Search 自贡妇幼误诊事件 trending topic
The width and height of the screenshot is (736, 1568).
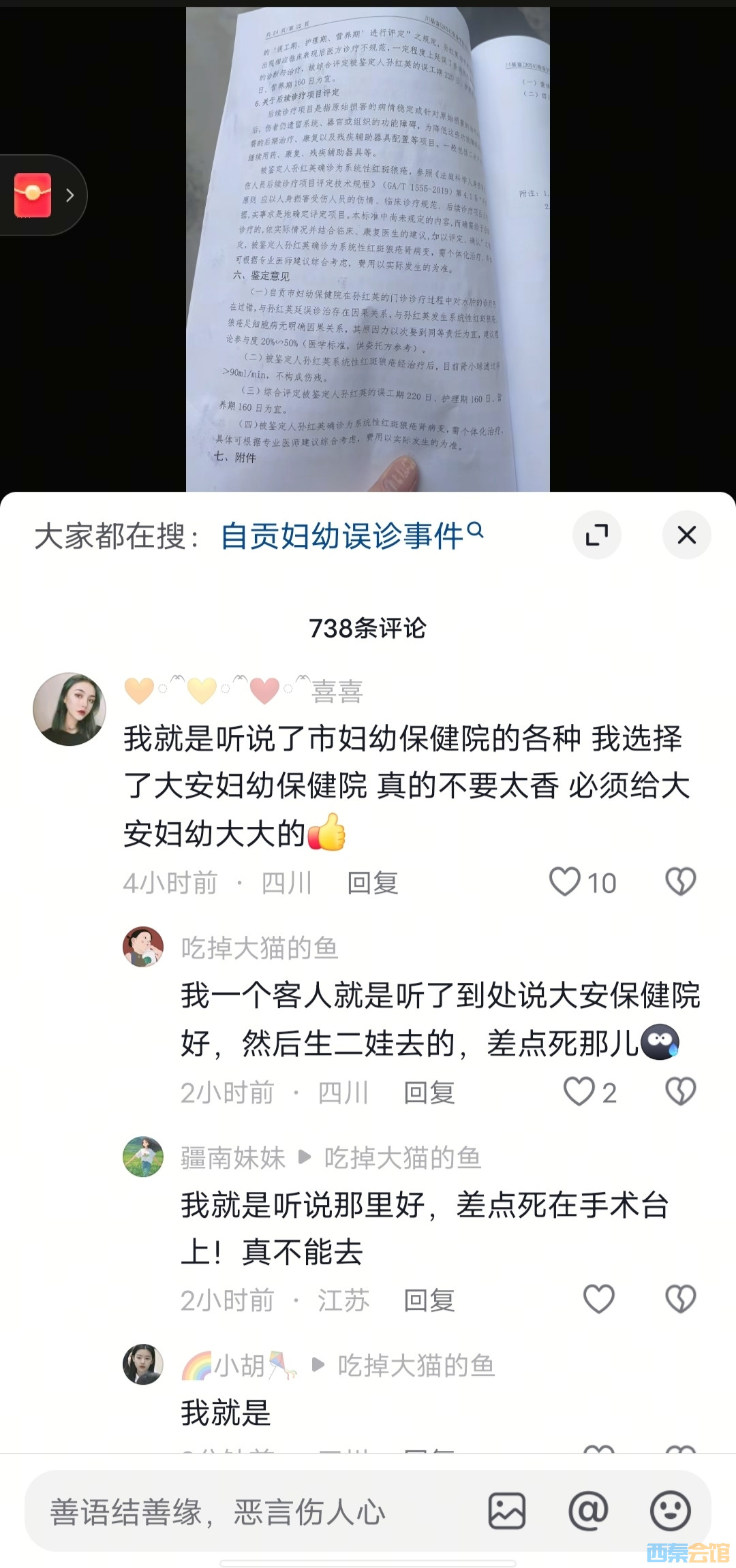click(351, 535)
